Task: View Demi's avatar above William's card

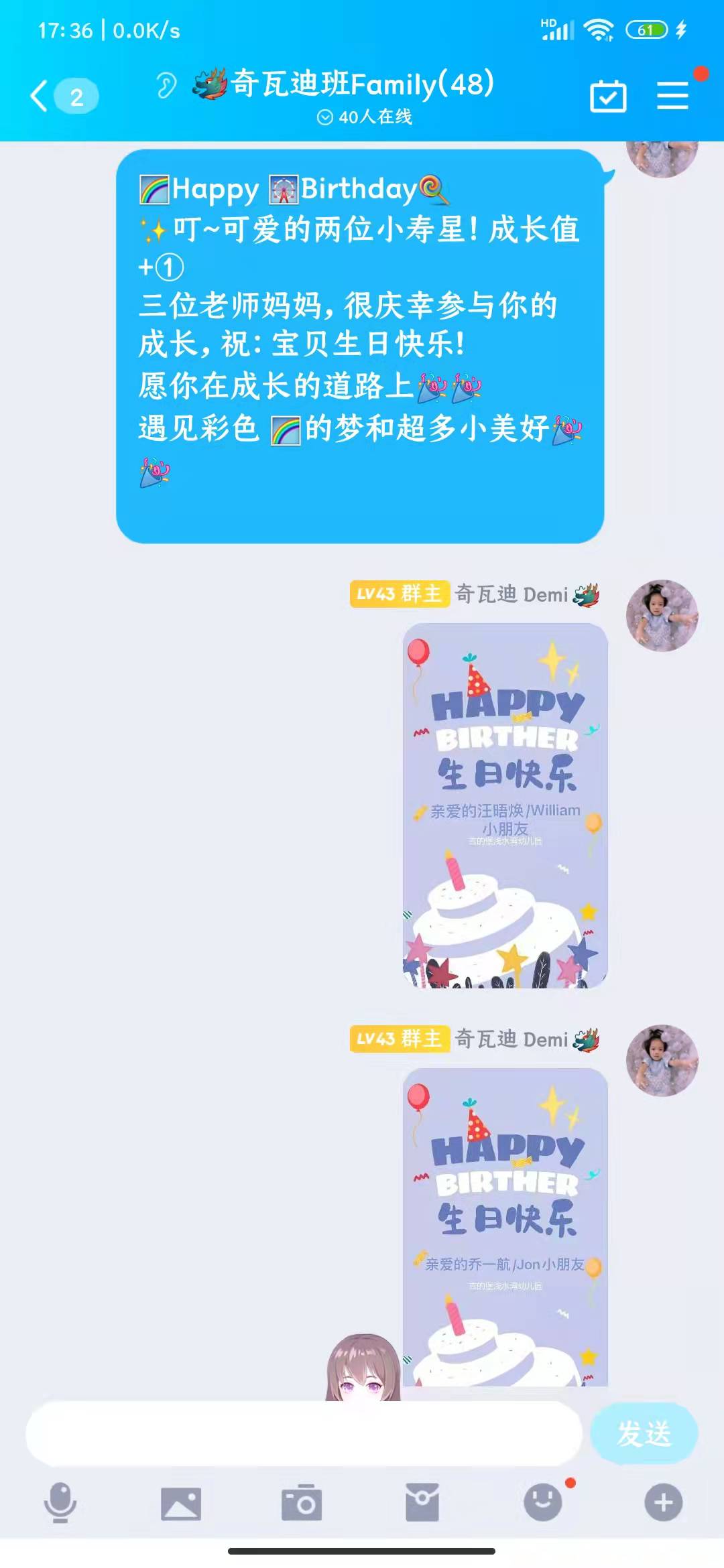Action: pos(662,616)
